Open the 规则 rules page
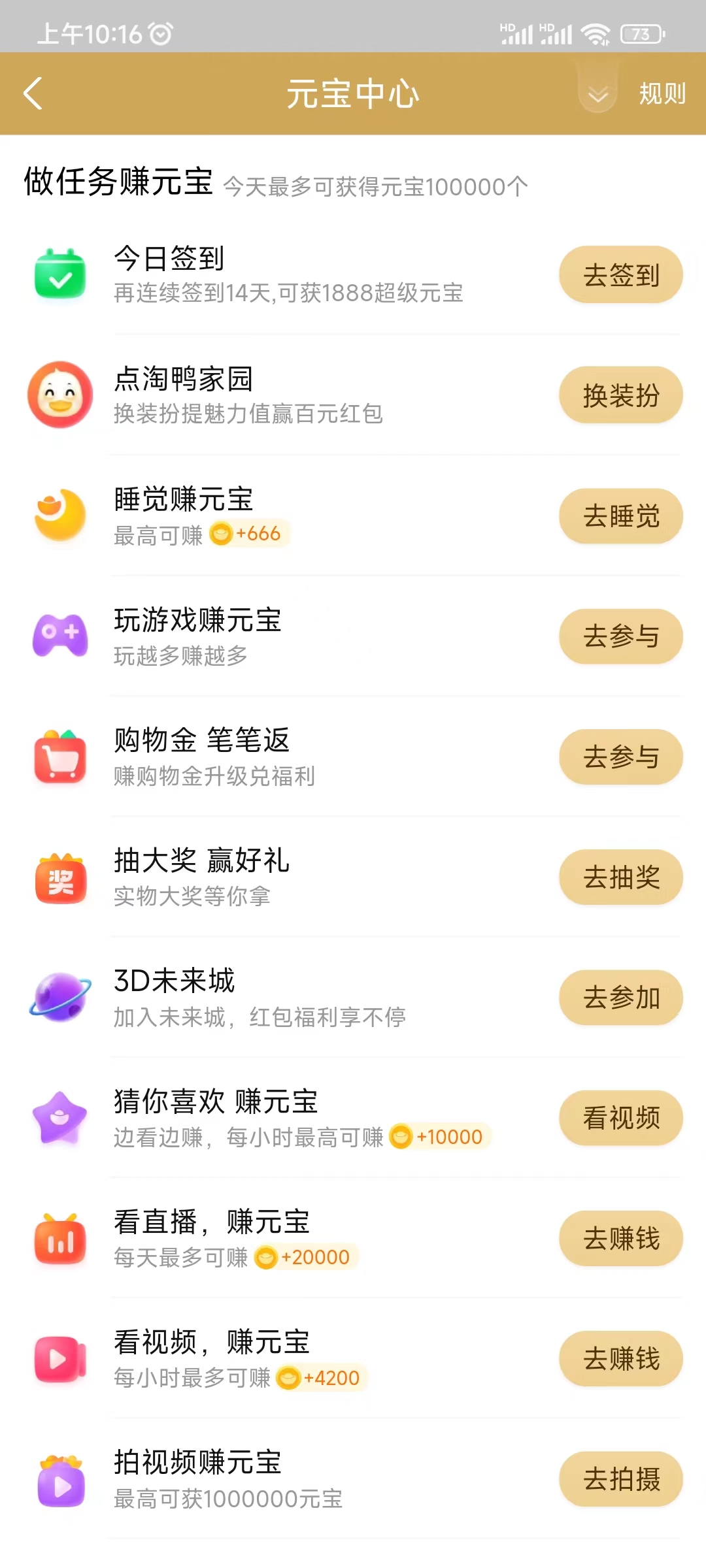 point(662,93)
